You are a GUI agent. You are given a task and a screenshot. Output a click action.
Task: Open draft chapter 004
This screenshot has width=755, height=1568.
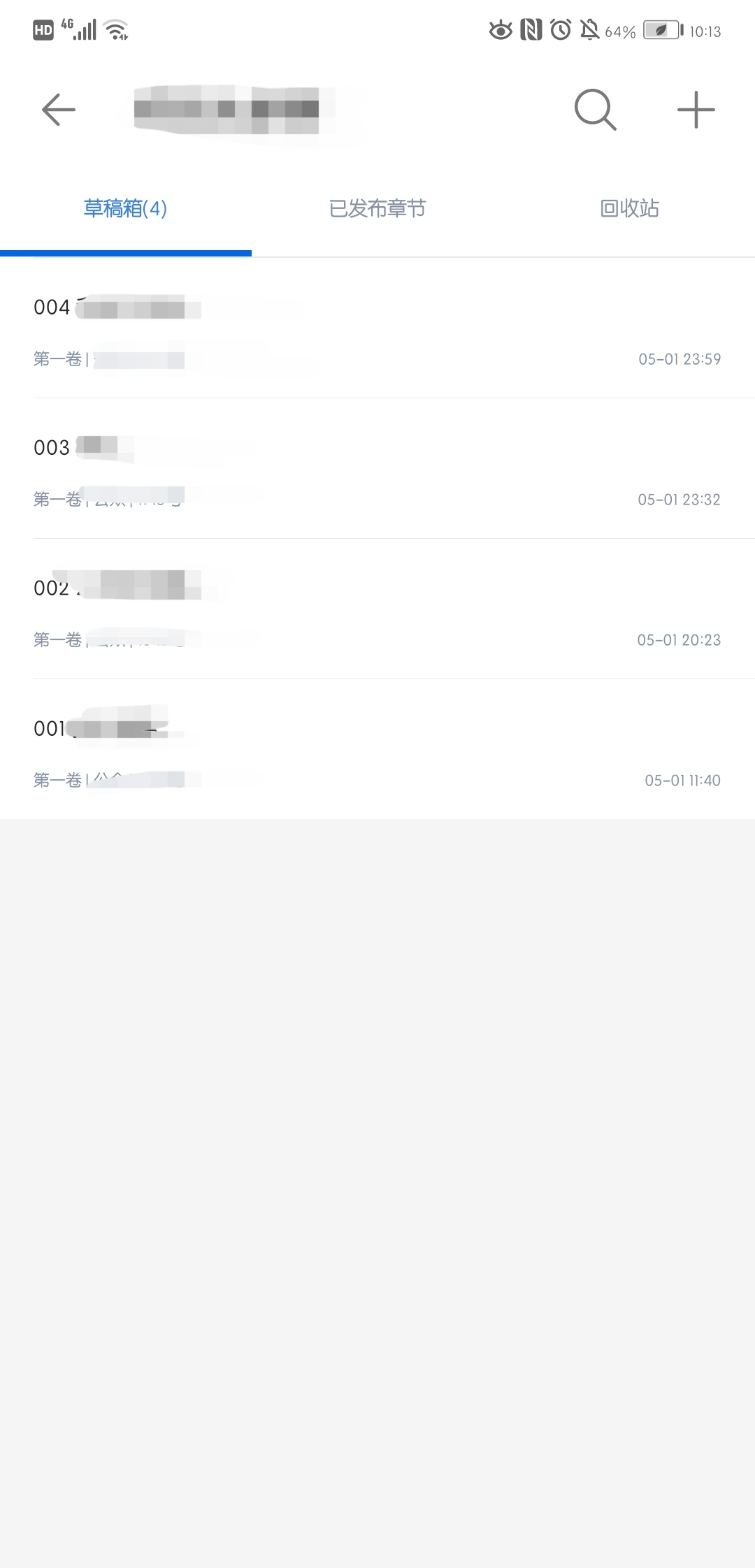click(x=377, y=330)
